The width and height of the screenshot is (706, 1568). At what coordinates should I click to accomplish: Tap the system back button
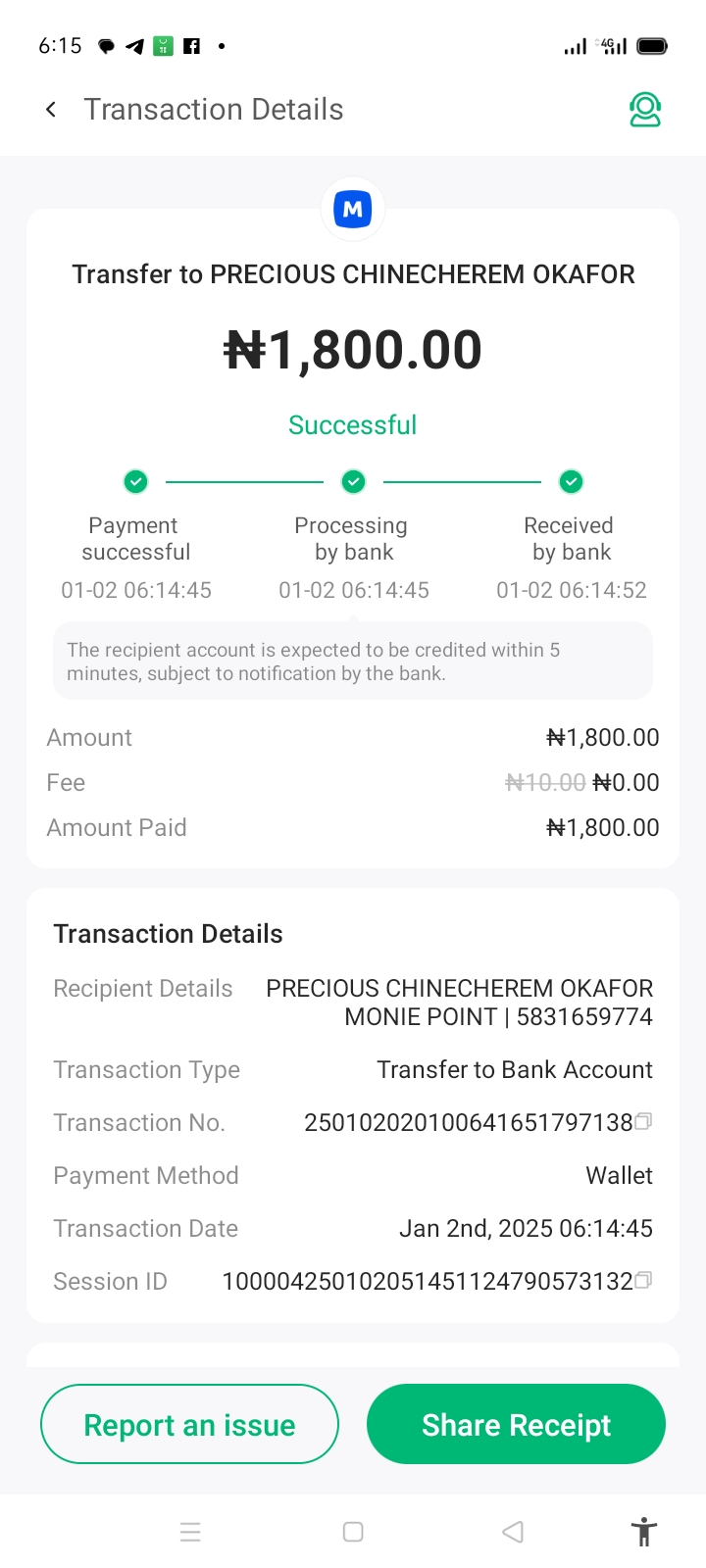pos(513,1532)
